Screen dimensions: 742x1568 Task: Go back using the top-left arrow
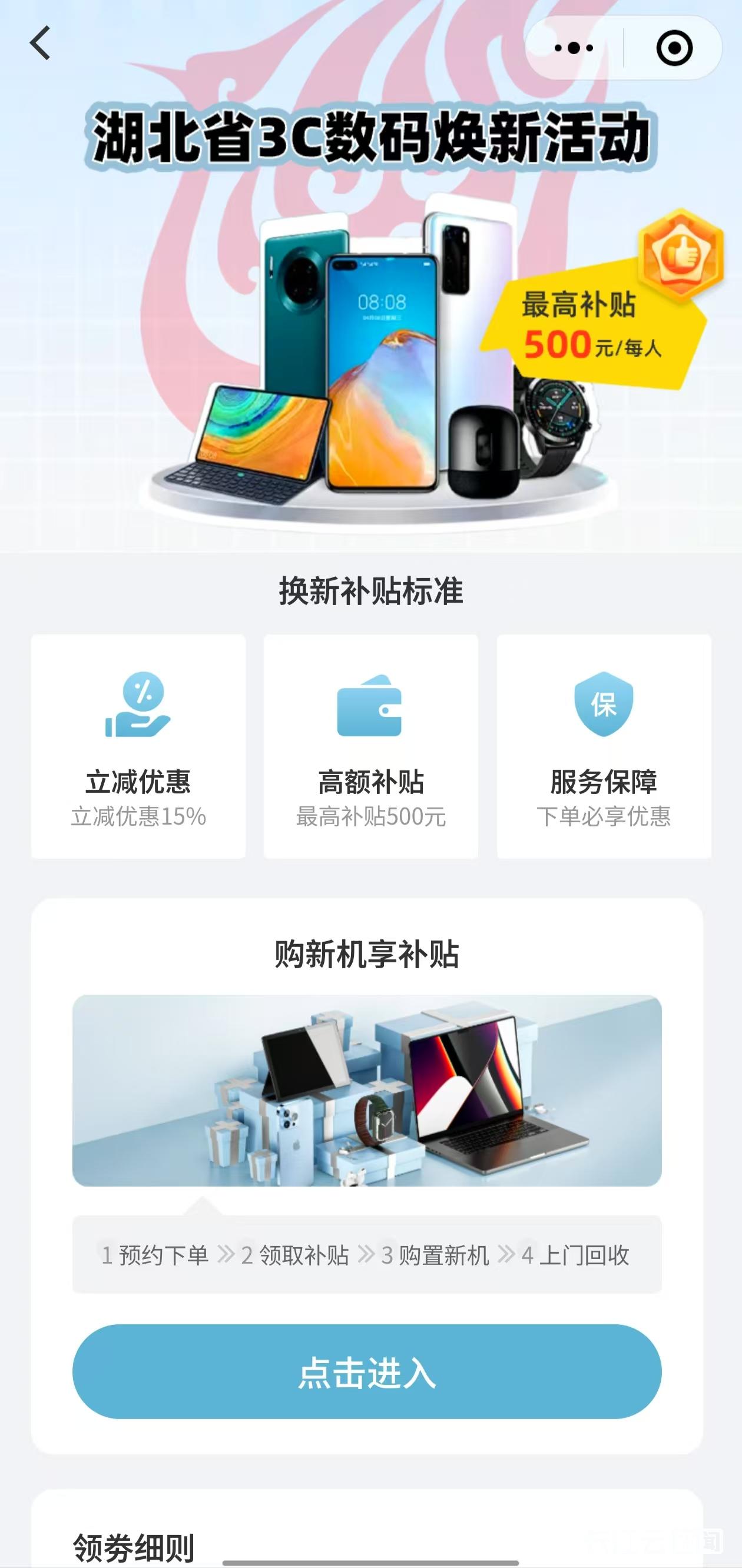(40, 43)
